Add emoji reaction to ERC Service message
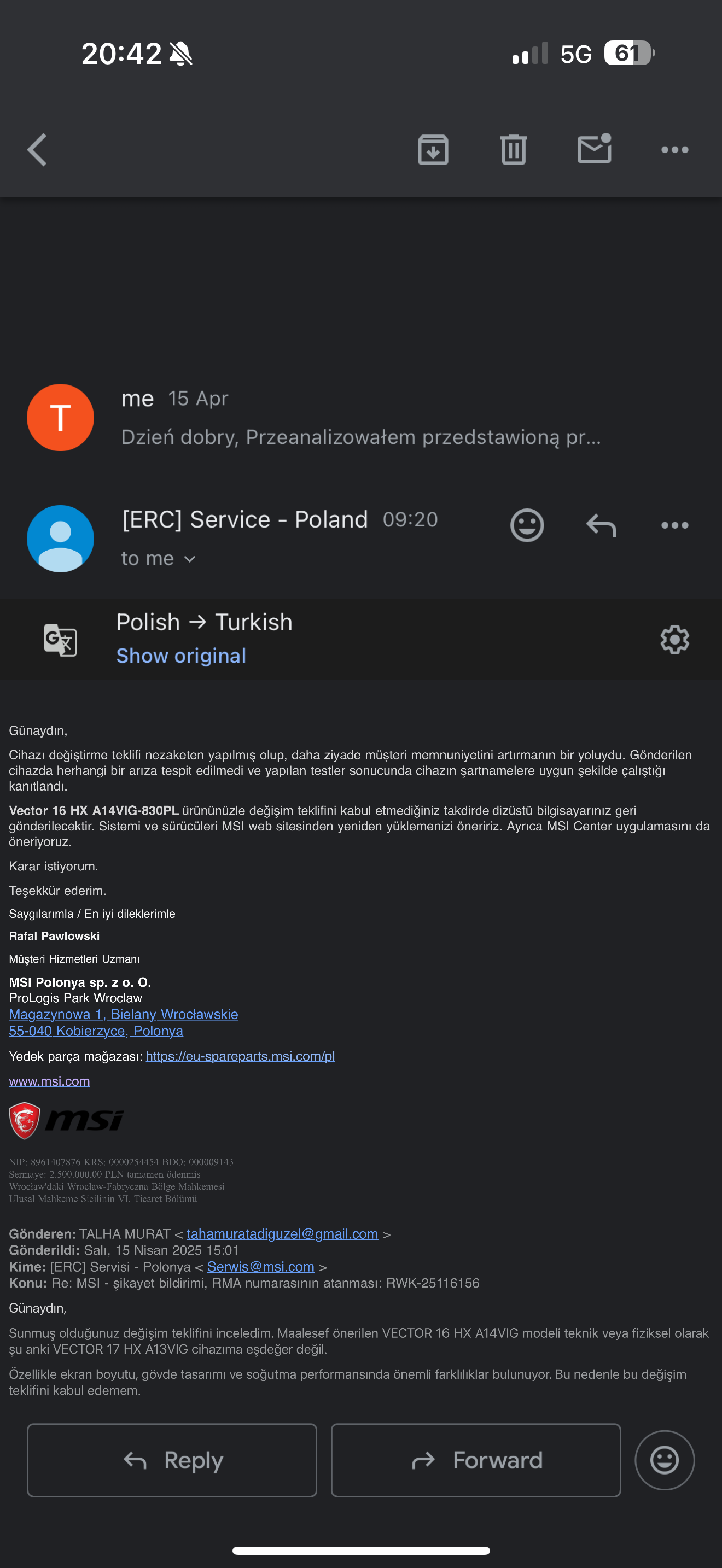The height and width of the screenshot is (1568, 722). coord(527,525)
